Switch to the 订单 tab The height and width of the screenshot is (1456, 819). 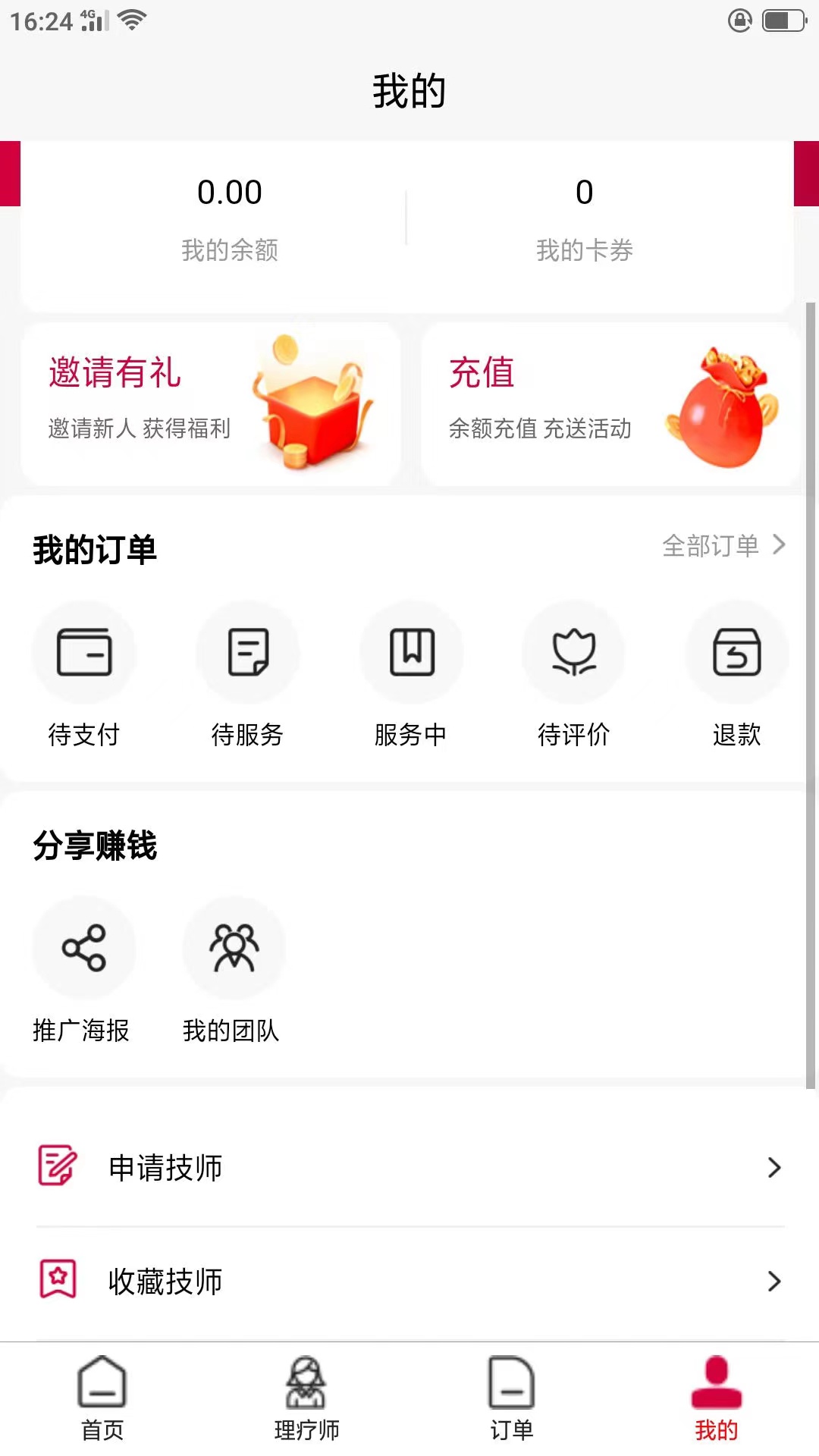click(x=512, y=1399)
